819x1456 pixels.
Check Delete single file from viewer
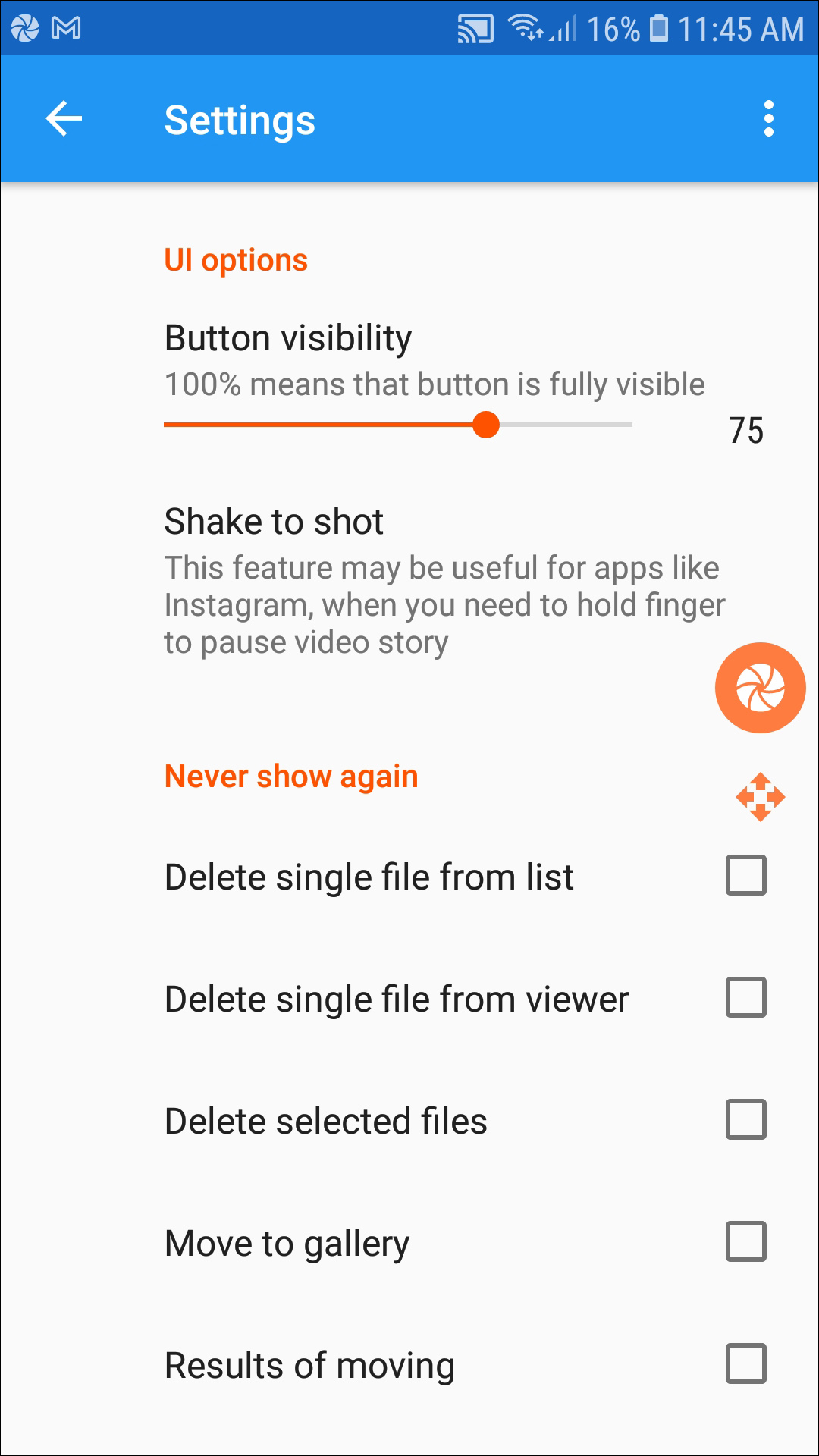(745, 997)
